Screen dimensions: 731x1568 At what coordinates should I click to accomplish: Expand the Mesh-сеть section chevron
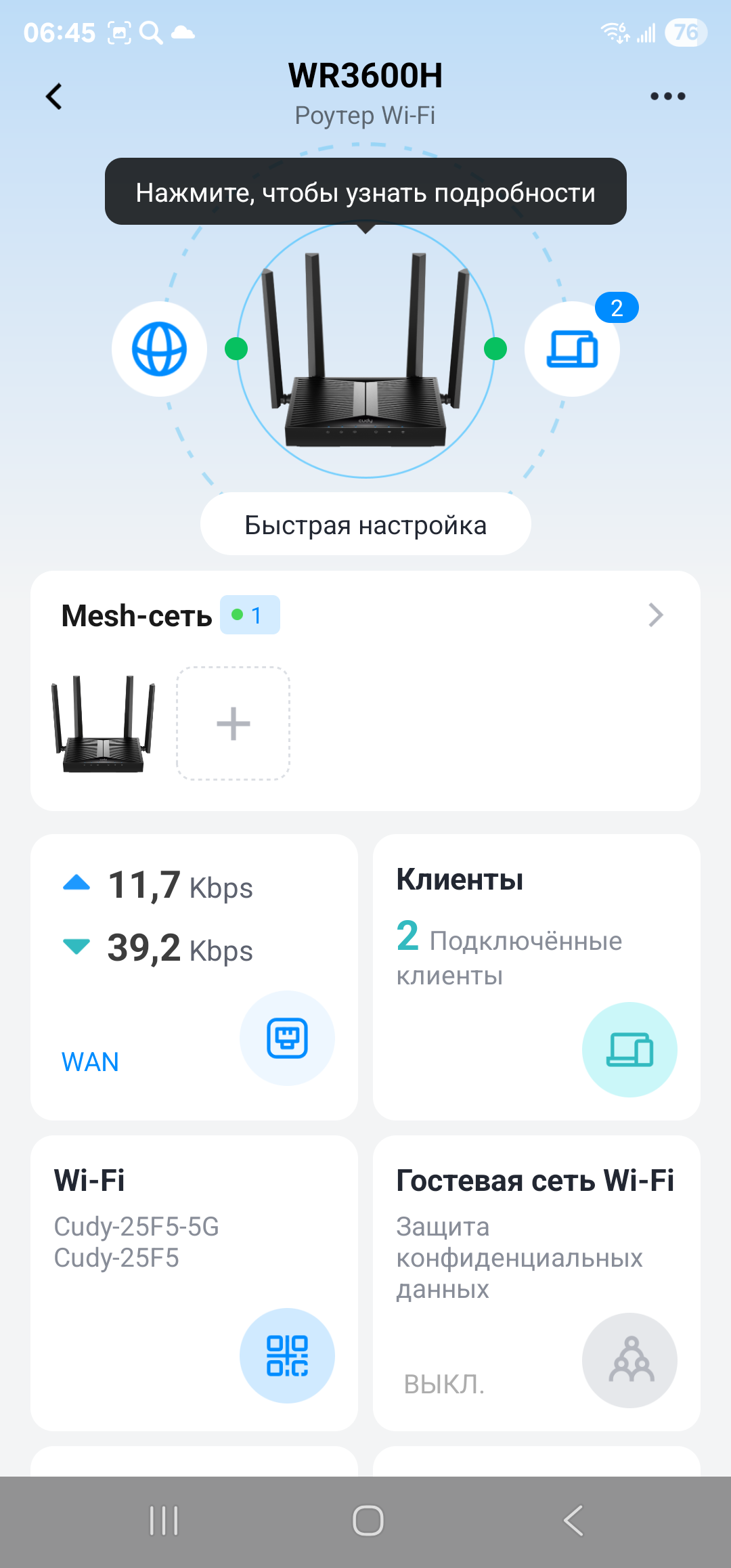coord(655,615)
